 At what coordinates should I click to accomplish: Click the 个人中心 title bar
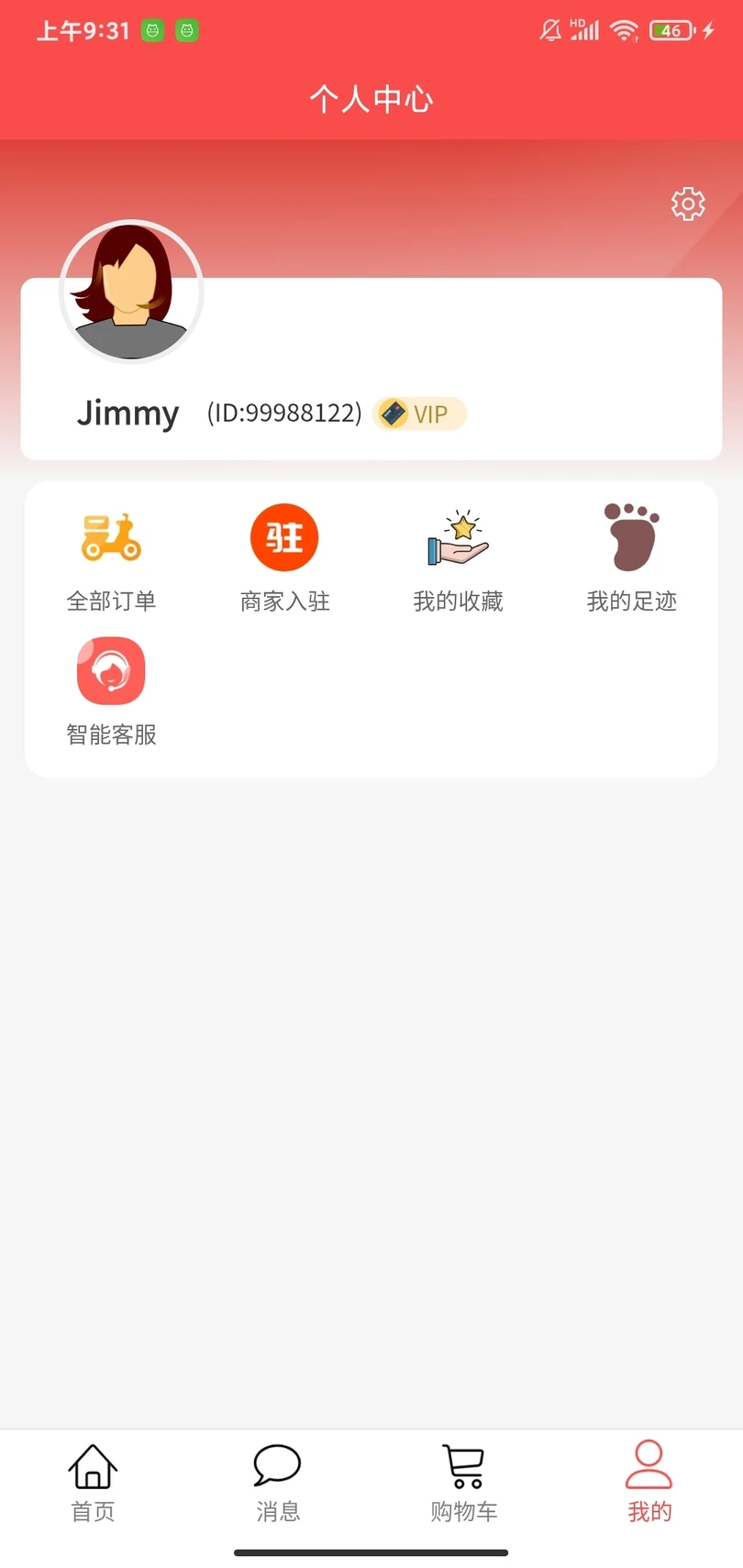371,100
